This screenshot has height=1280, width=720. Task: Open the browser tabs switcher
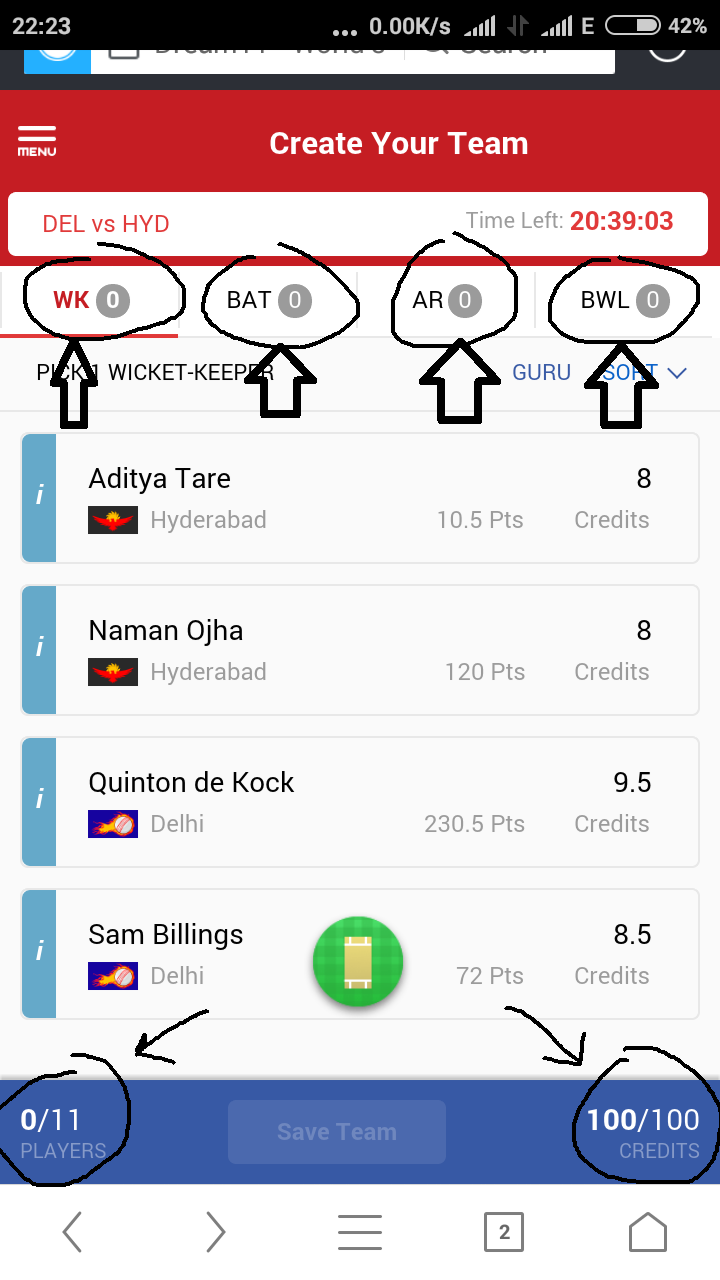pyautogui.click(x=504, y=1232)
